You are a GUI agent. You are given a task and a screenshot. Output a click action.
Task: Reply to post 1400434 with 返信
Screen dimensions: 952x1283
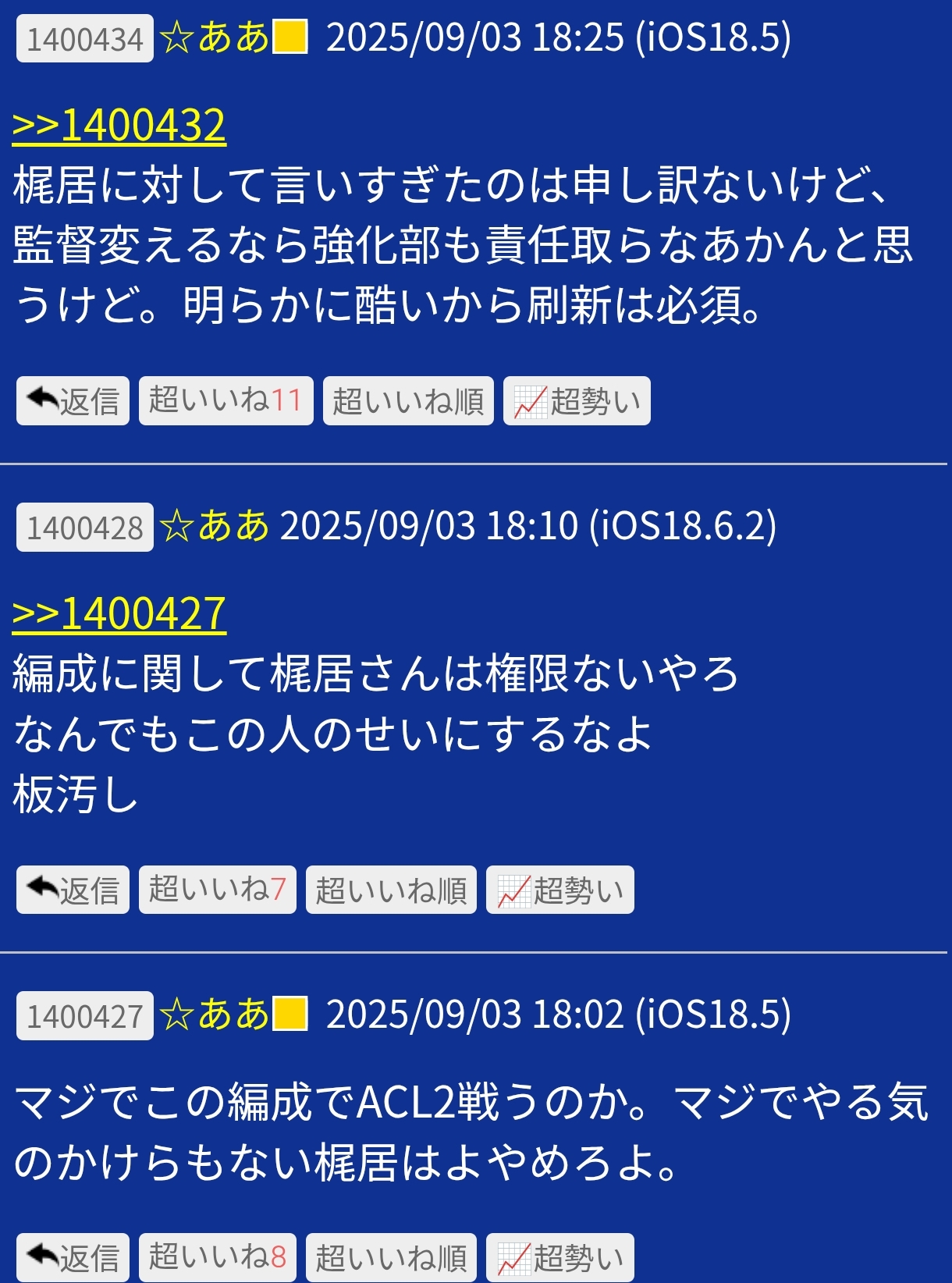73,401
